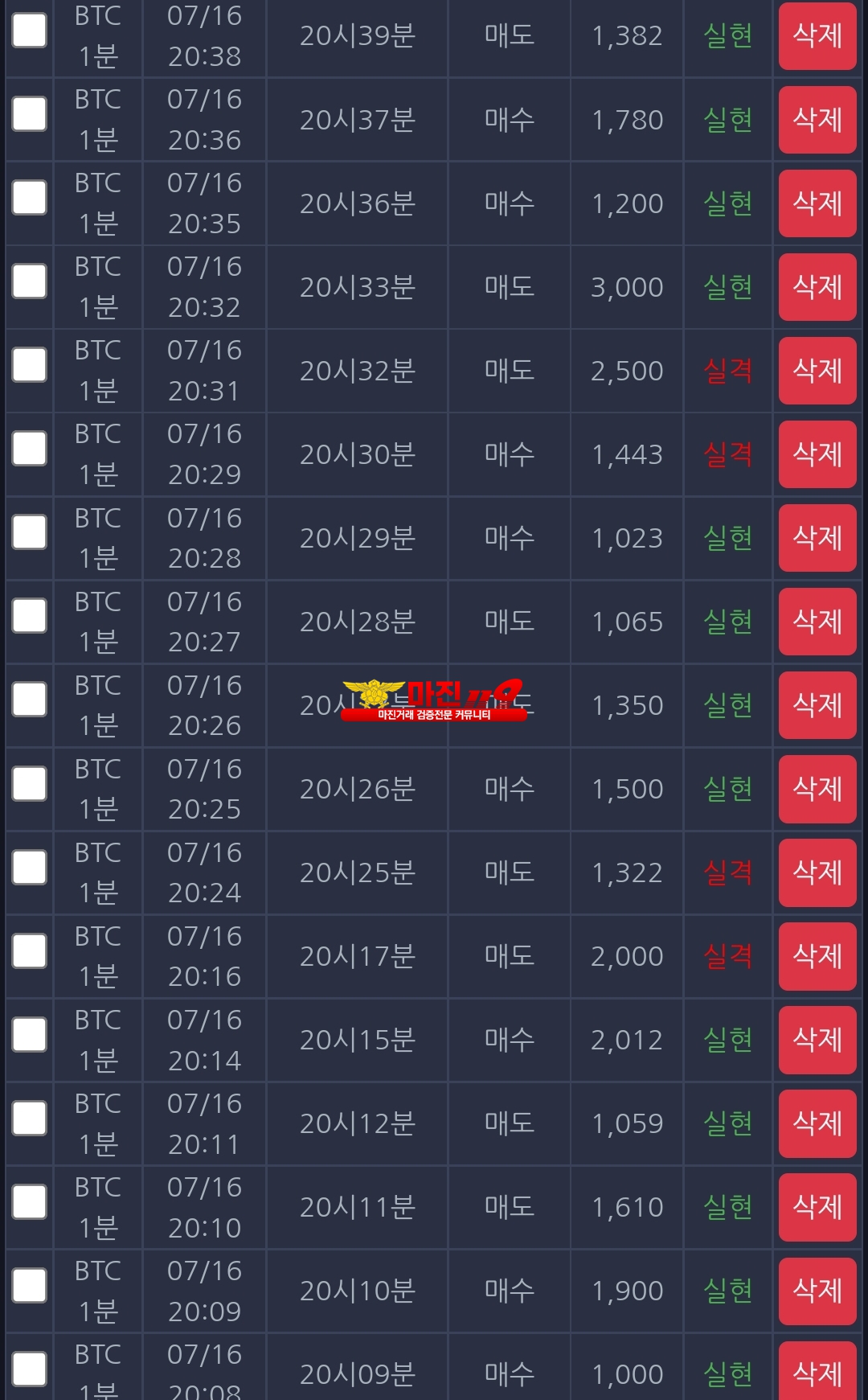Delete the 20시25분 매도 1,322 entry
This screenshot has width=868, height=1400.
[x=817, y=872]
